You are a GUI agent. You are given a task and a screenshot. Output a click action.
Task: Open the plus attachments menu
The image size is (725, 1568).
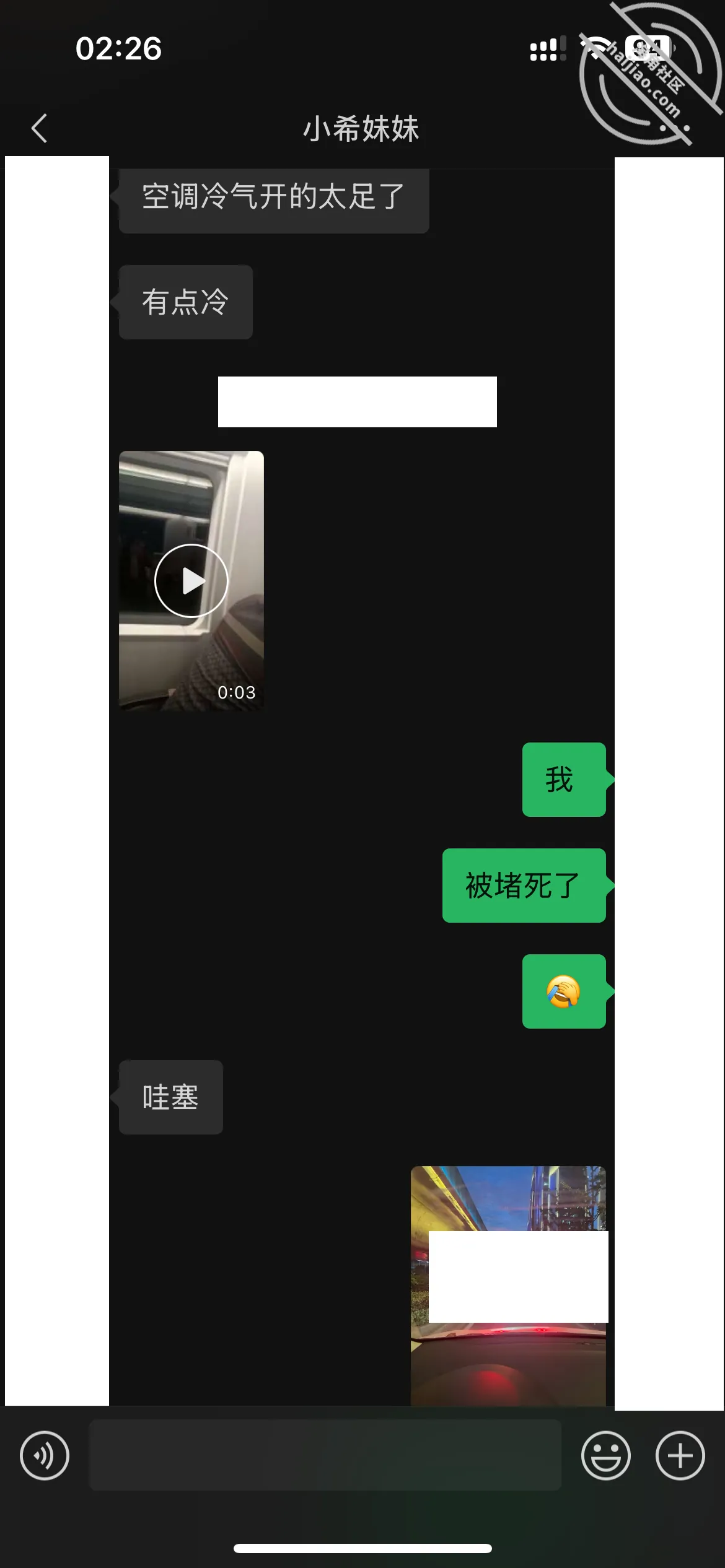coord(680,1455)
